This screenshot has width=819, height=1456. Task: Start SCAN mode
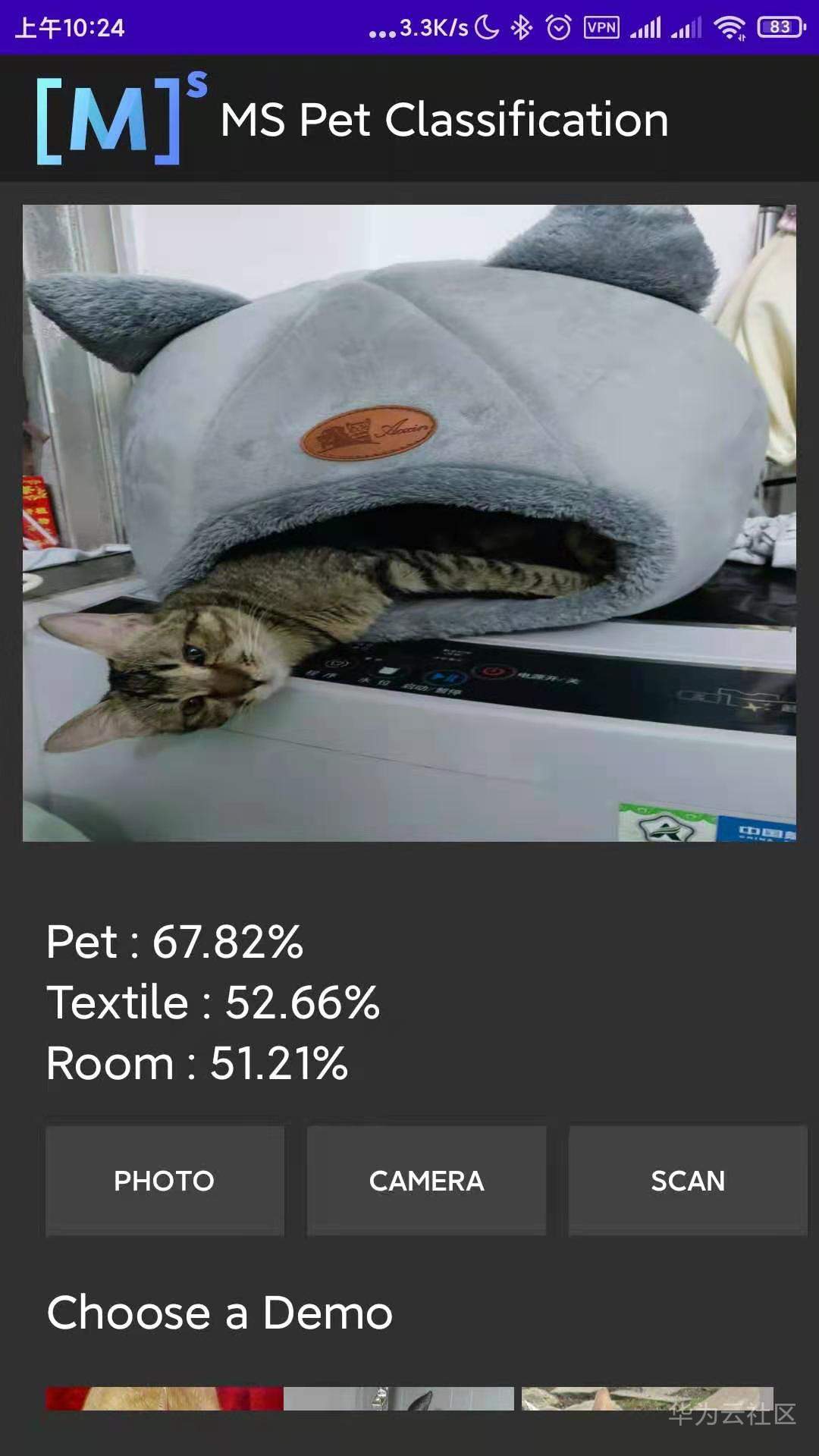pos(688,1180)
